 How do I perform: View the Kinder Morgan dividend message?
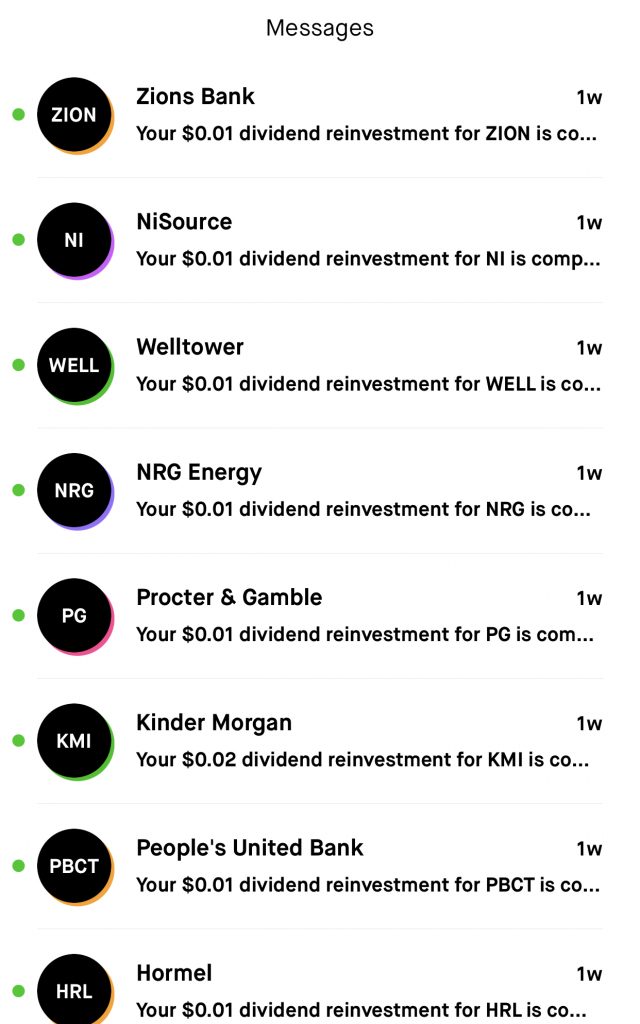coord(366,740)
